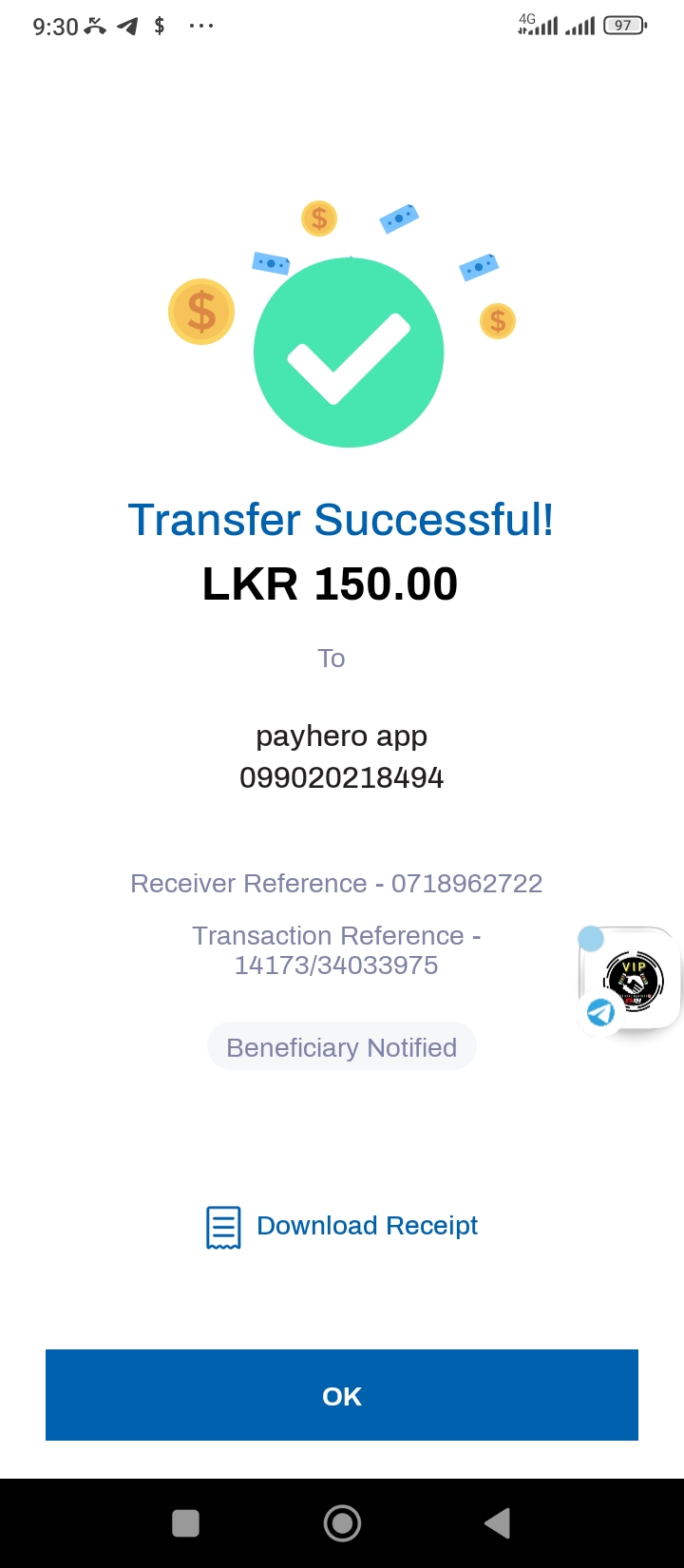Open recent apps view

[186, 1523]
